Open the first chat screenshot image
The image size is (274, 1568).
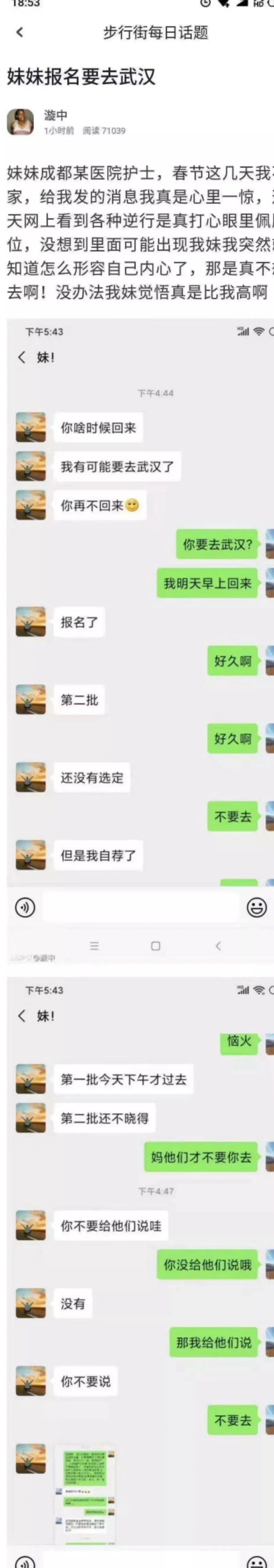click(140, 639)
